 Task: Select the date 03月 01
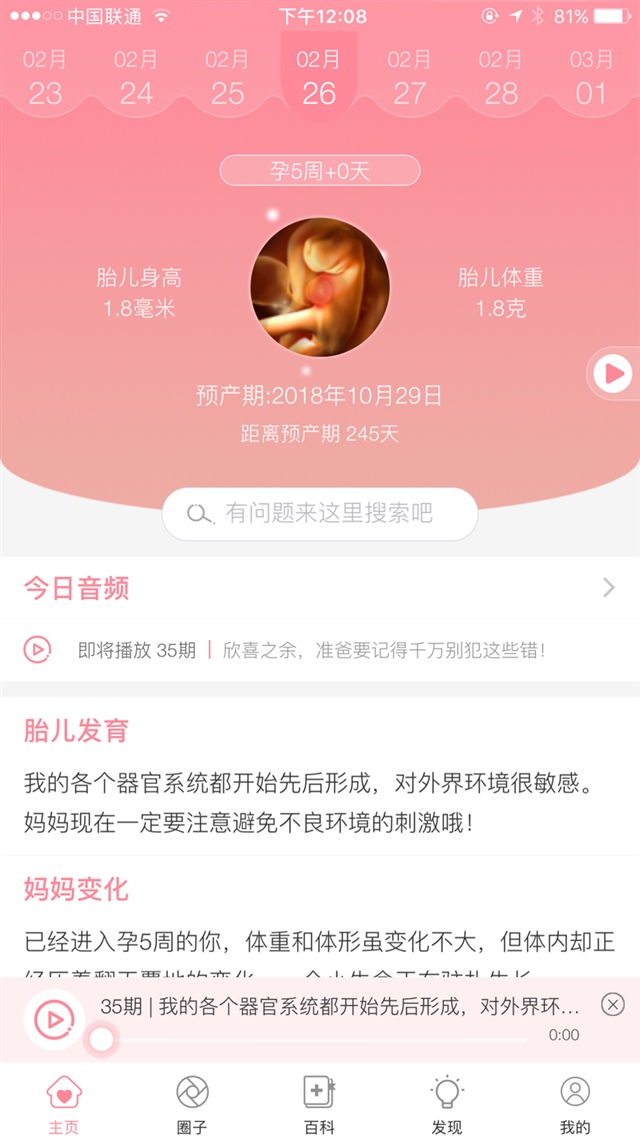591,78
